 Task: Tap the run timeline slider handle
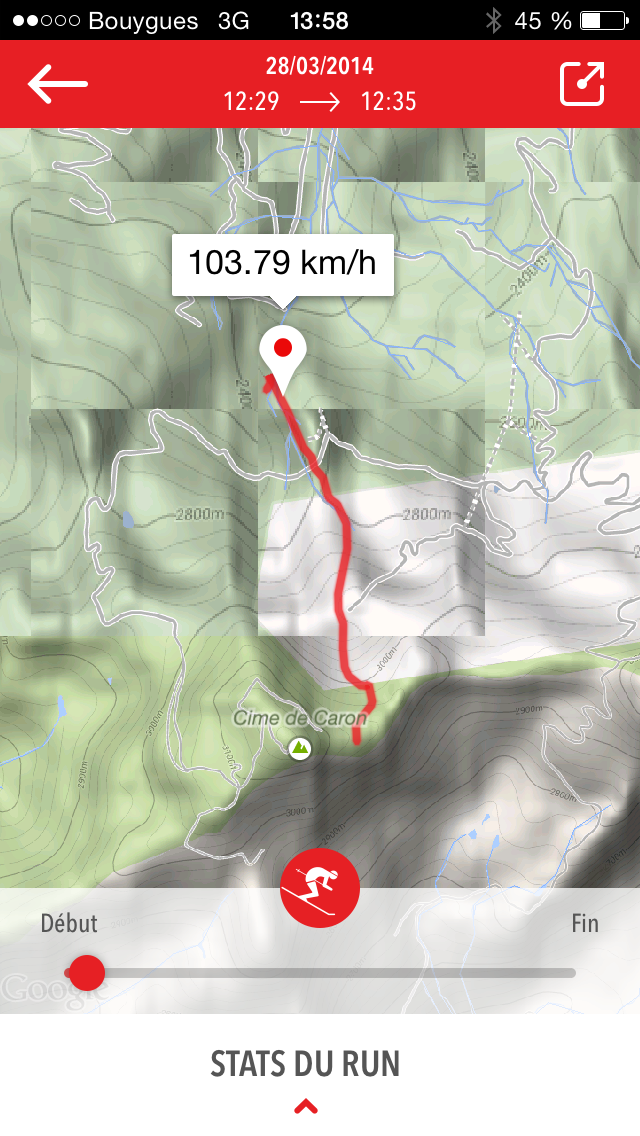tap(86, 972)
